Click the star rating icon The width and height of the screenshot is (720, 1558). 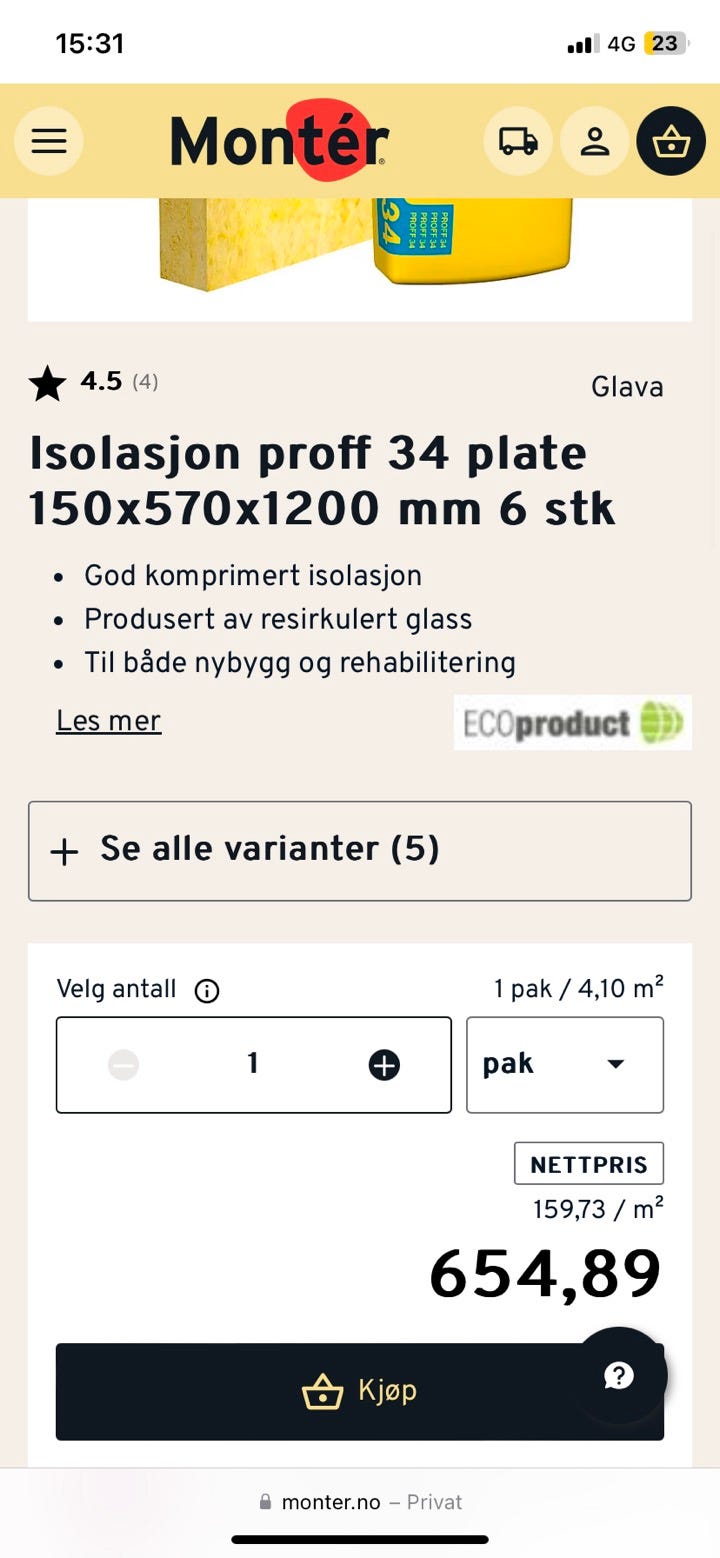click(46, 381)
